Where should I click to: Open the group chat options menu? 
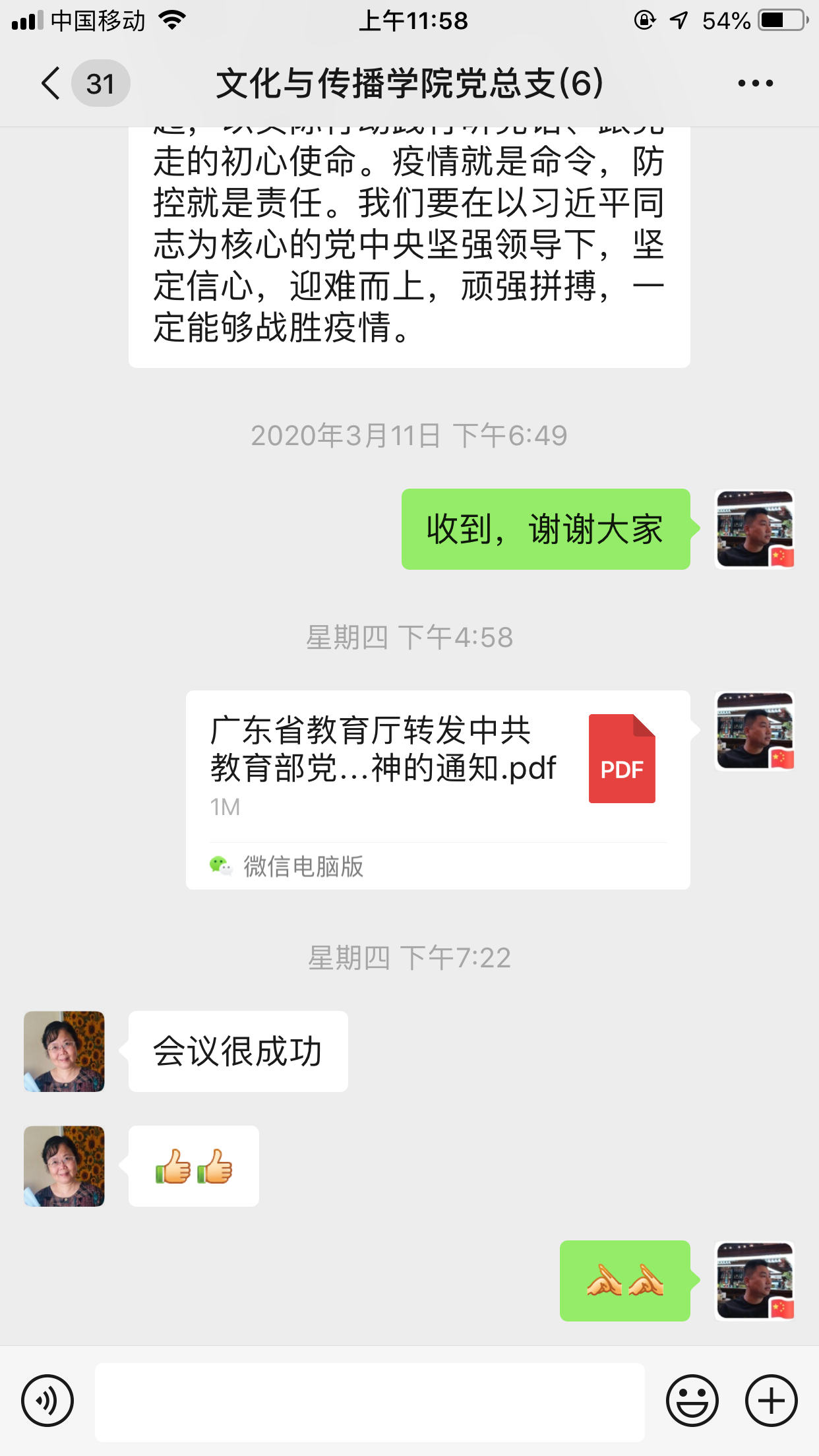tap(755, 84)
